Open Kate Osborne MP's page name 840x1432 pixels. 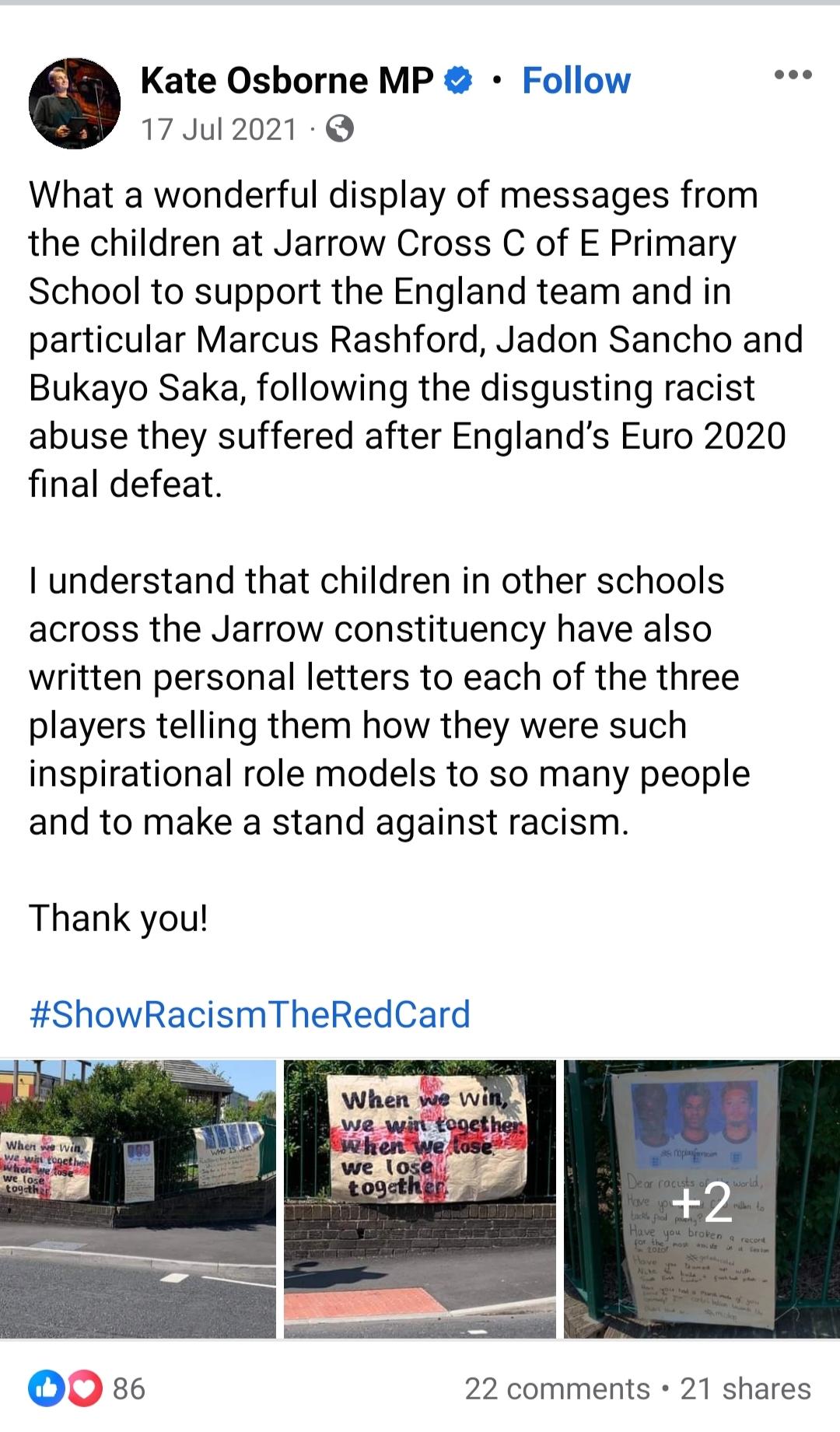(x=287, y=80)
